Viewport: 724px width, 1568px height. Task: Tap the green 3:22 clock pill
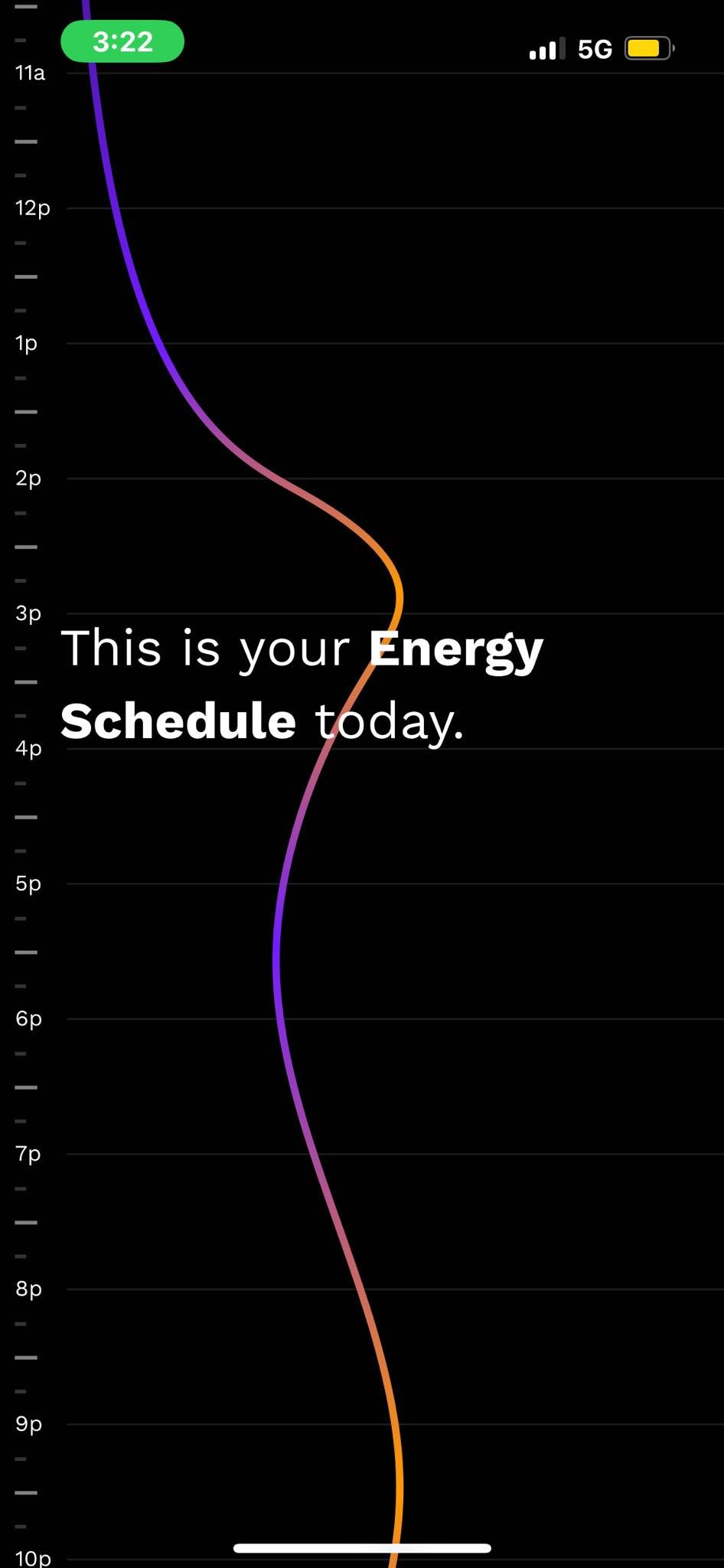click(122, 41)
